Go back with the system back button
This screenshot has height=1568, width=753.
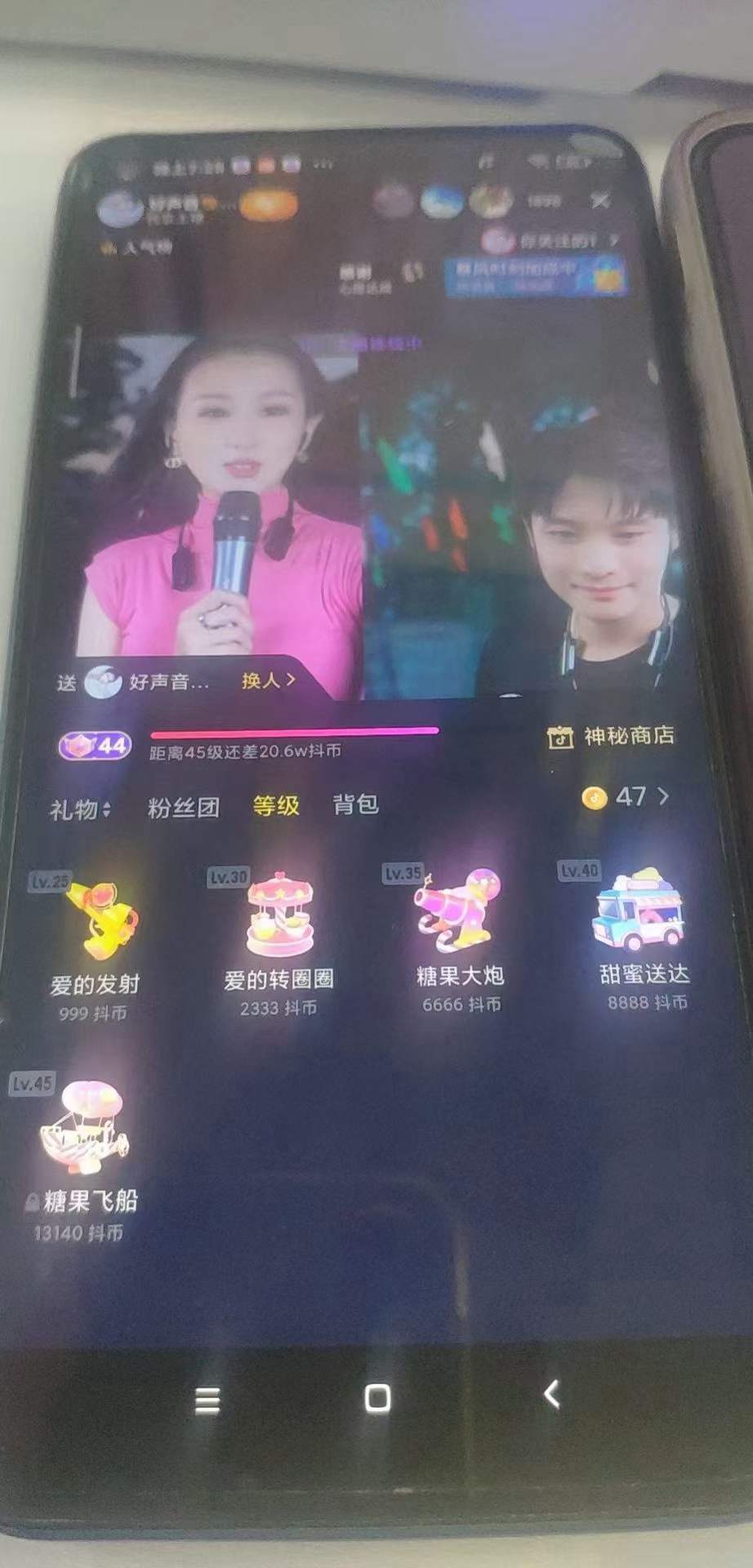(553, 1394)
